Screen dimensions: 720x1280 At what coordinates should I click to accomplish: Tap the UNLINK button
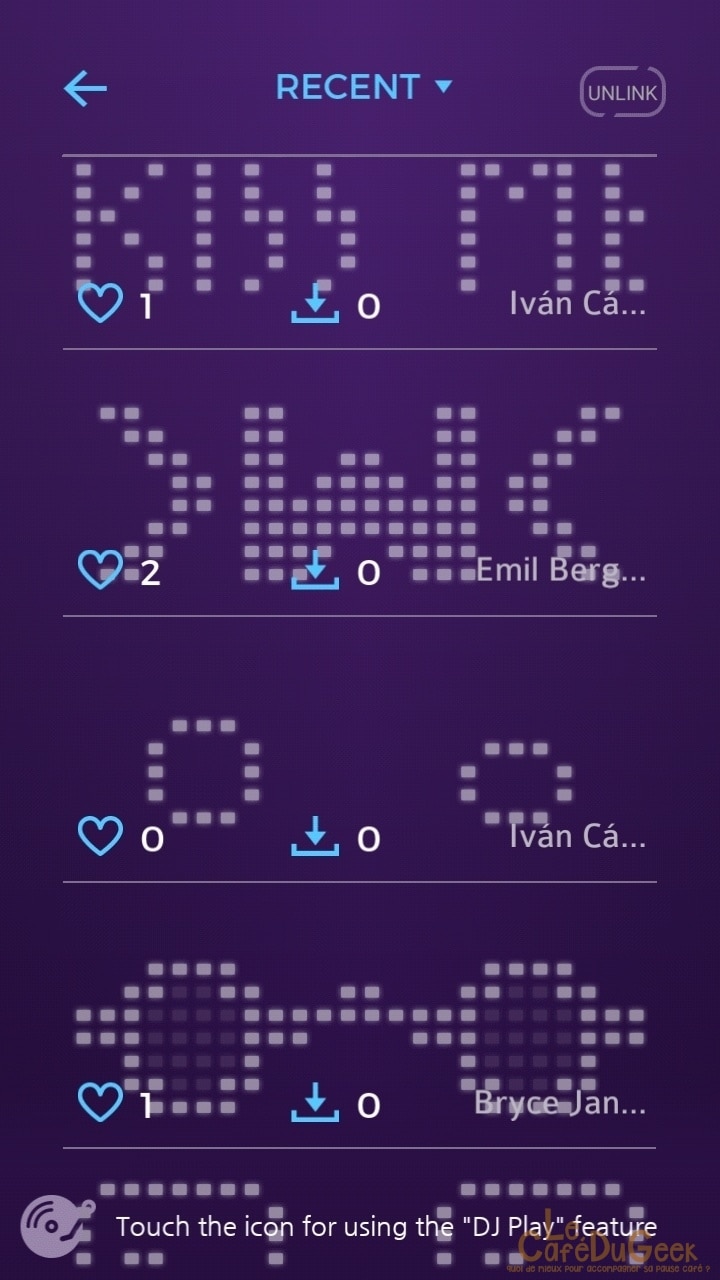point(622,93)
